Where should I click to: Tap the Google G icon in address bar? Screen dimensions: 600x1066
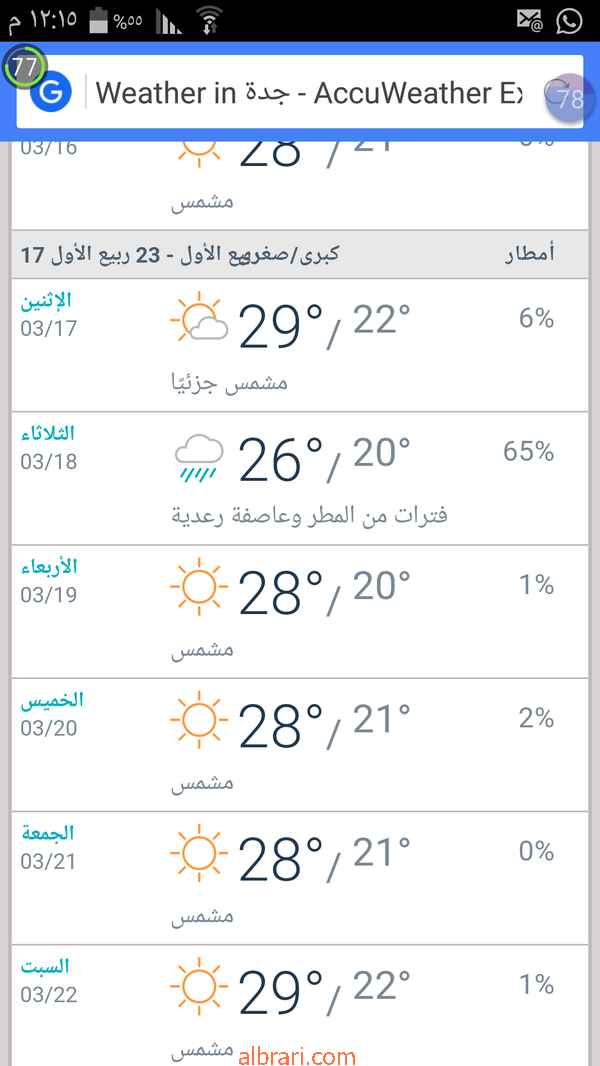tap(51, 92)
